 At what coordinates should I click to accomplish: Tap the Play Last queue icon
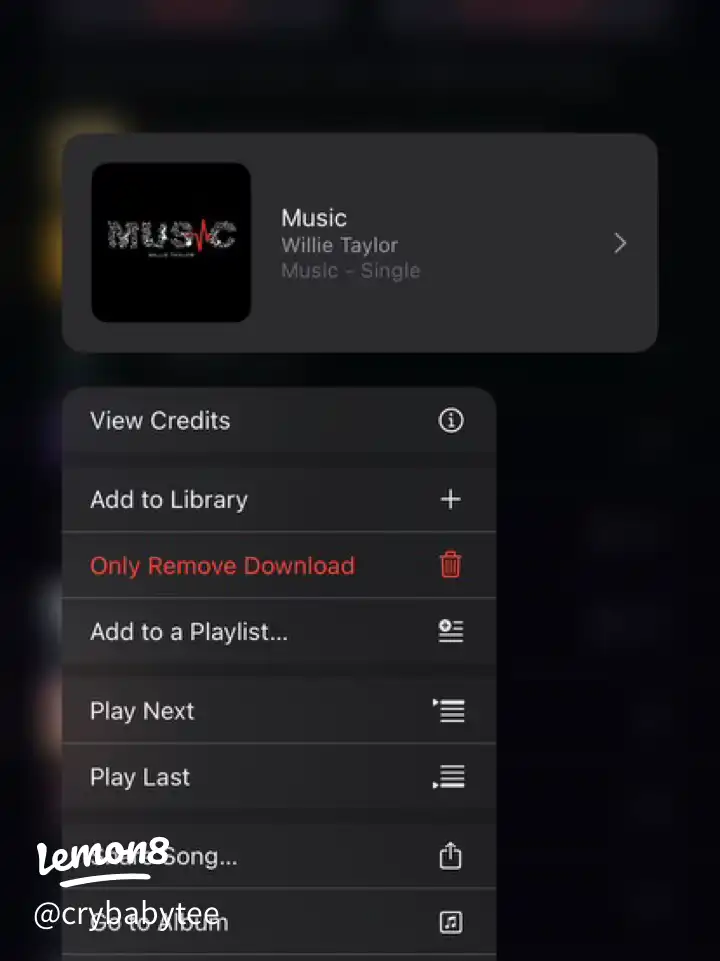tap(450, 777)
